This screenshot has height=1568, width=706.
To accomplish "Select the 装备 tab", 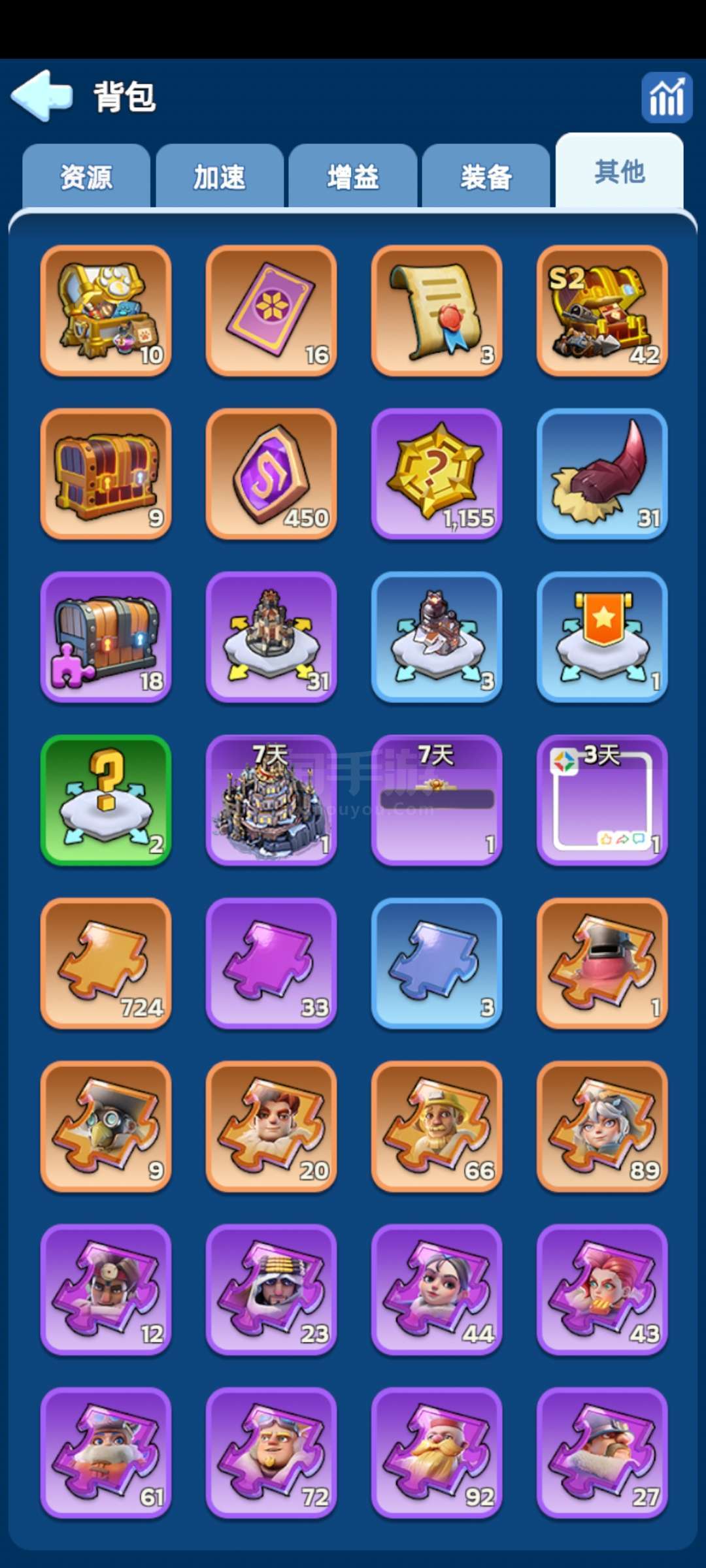I will pos(486,177).
